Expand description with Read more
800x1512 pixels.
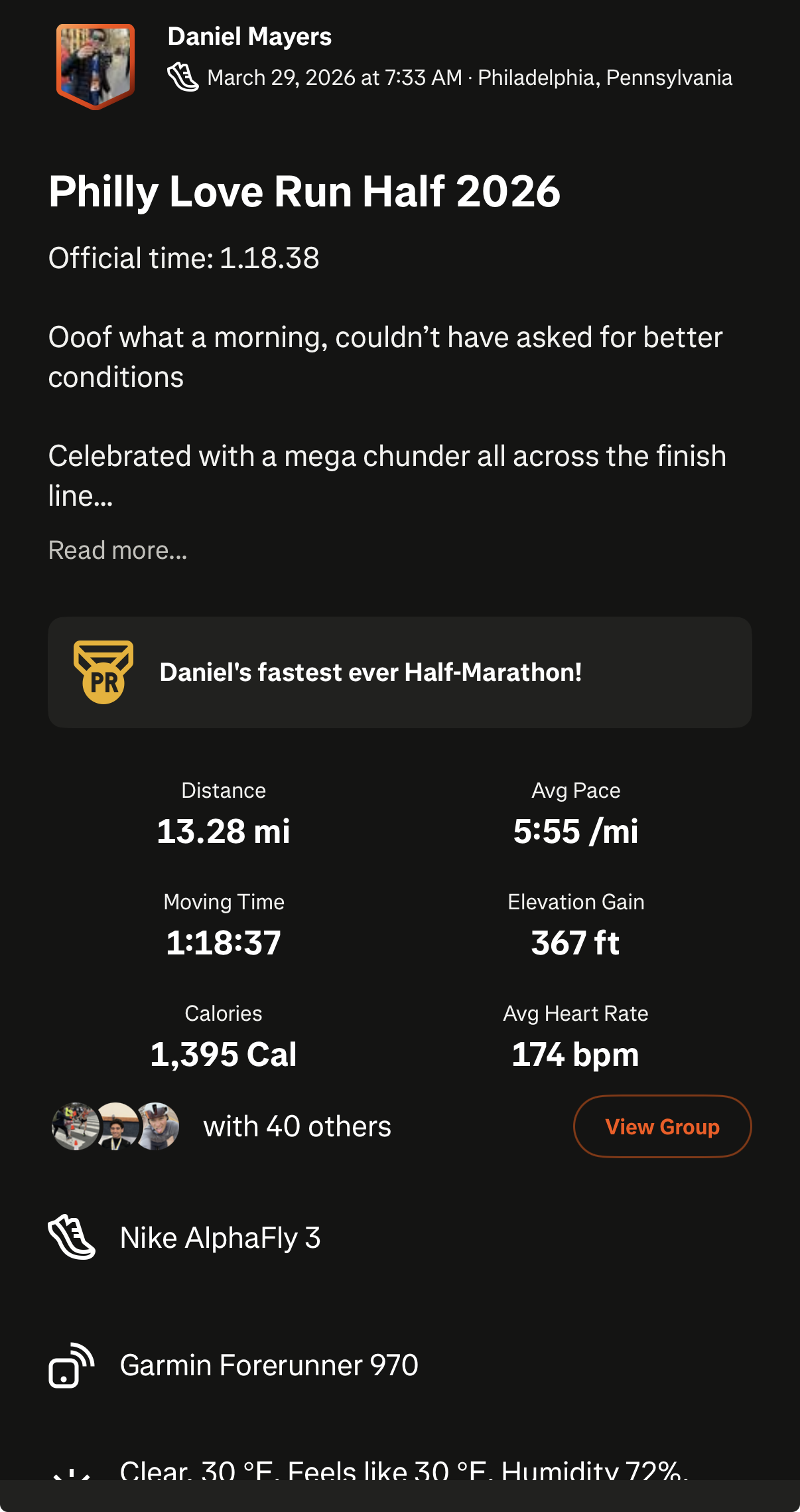(118, 550)
